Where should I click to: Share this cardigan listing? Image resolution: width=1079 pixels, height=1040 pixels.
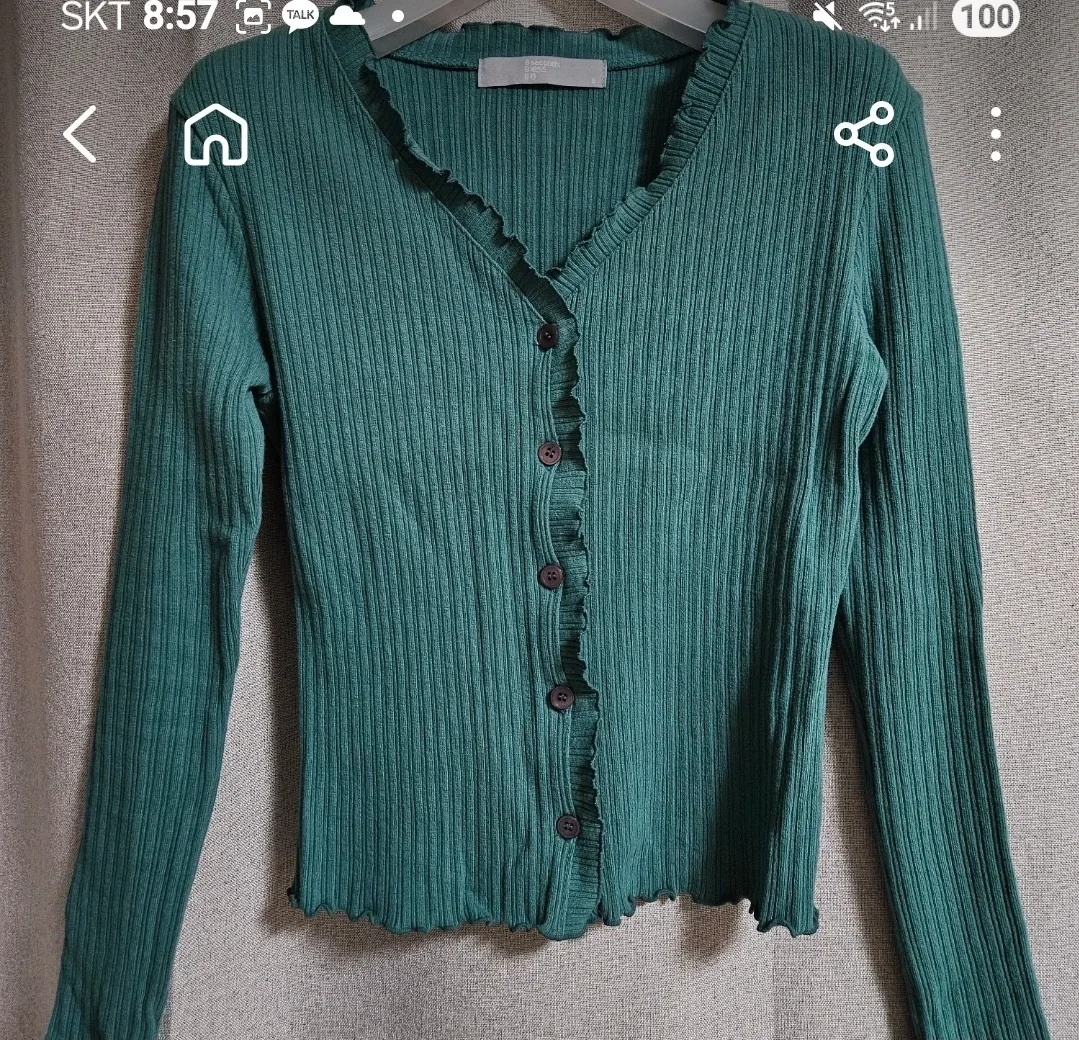pos(864,134)
